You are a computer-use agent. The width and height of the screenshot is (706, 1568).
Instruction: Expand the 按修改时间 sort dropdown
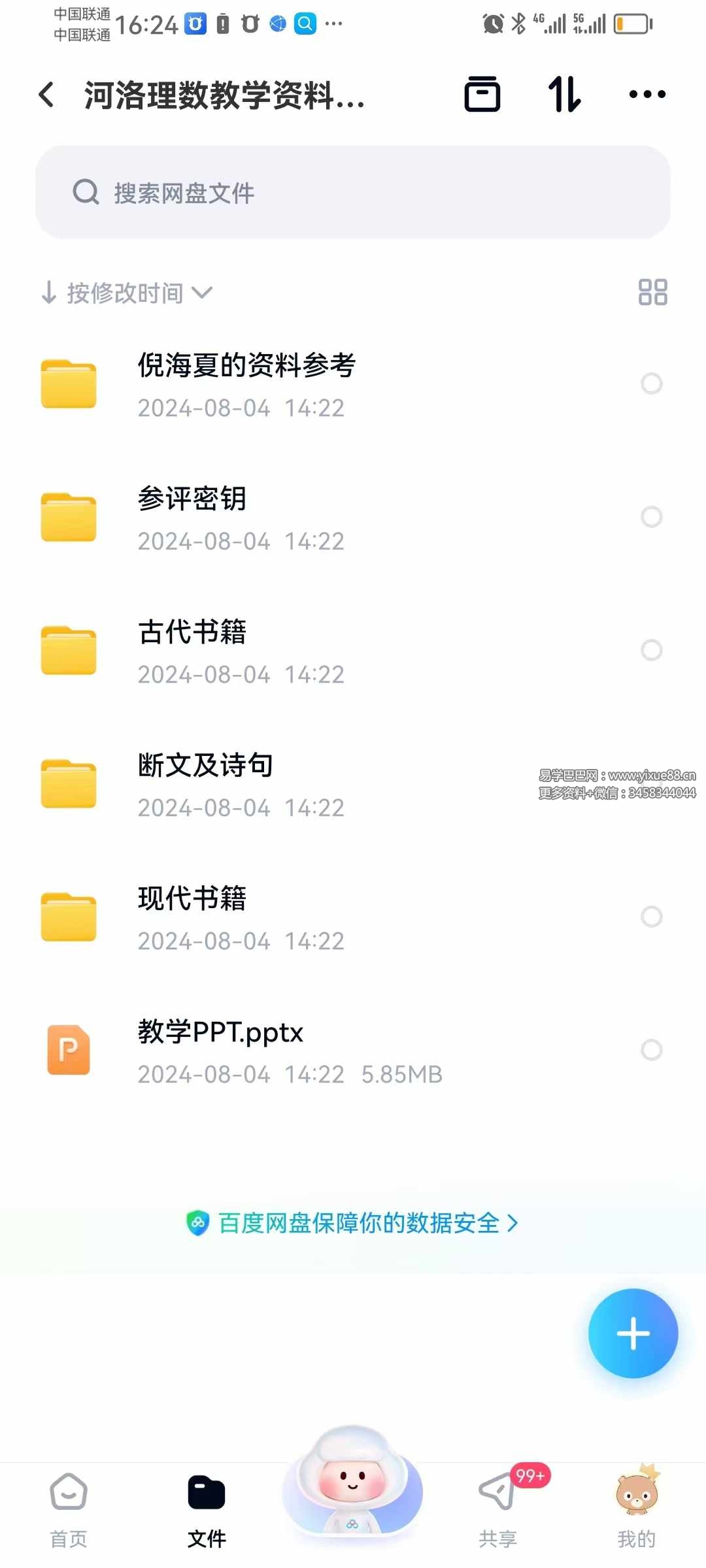pyautogui.click(x=127, y=293)
